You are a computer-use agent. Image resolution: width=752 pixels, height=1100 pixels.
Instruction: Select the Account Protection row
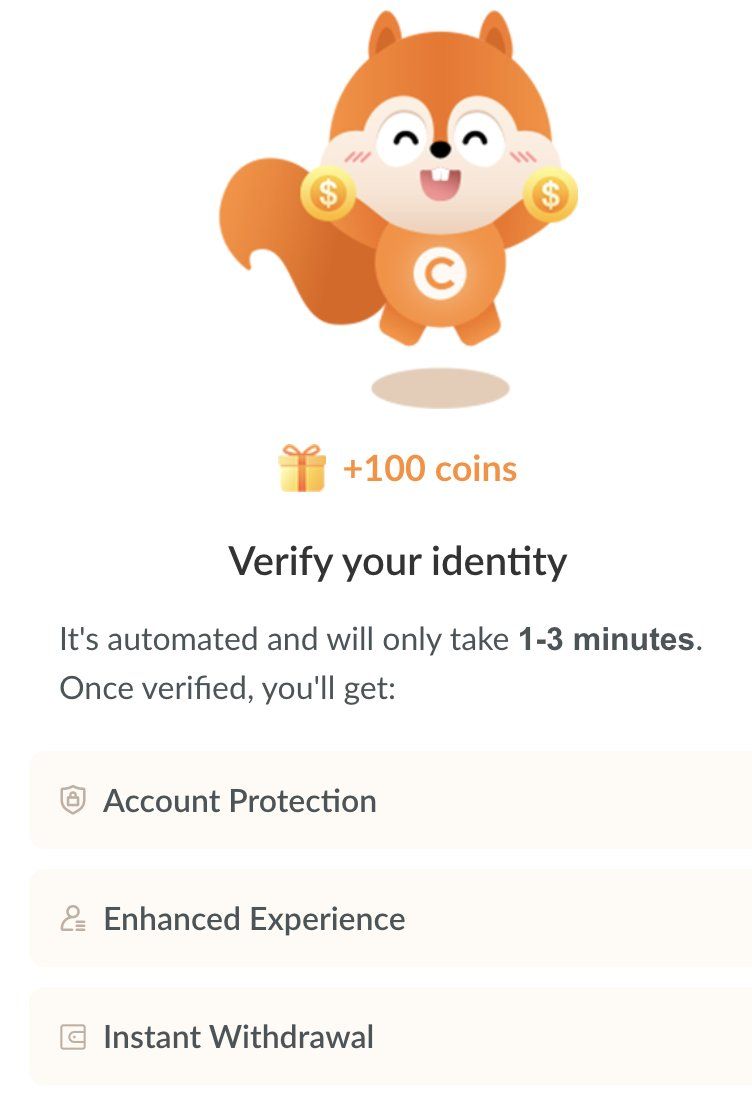click(x=376, y=799)
